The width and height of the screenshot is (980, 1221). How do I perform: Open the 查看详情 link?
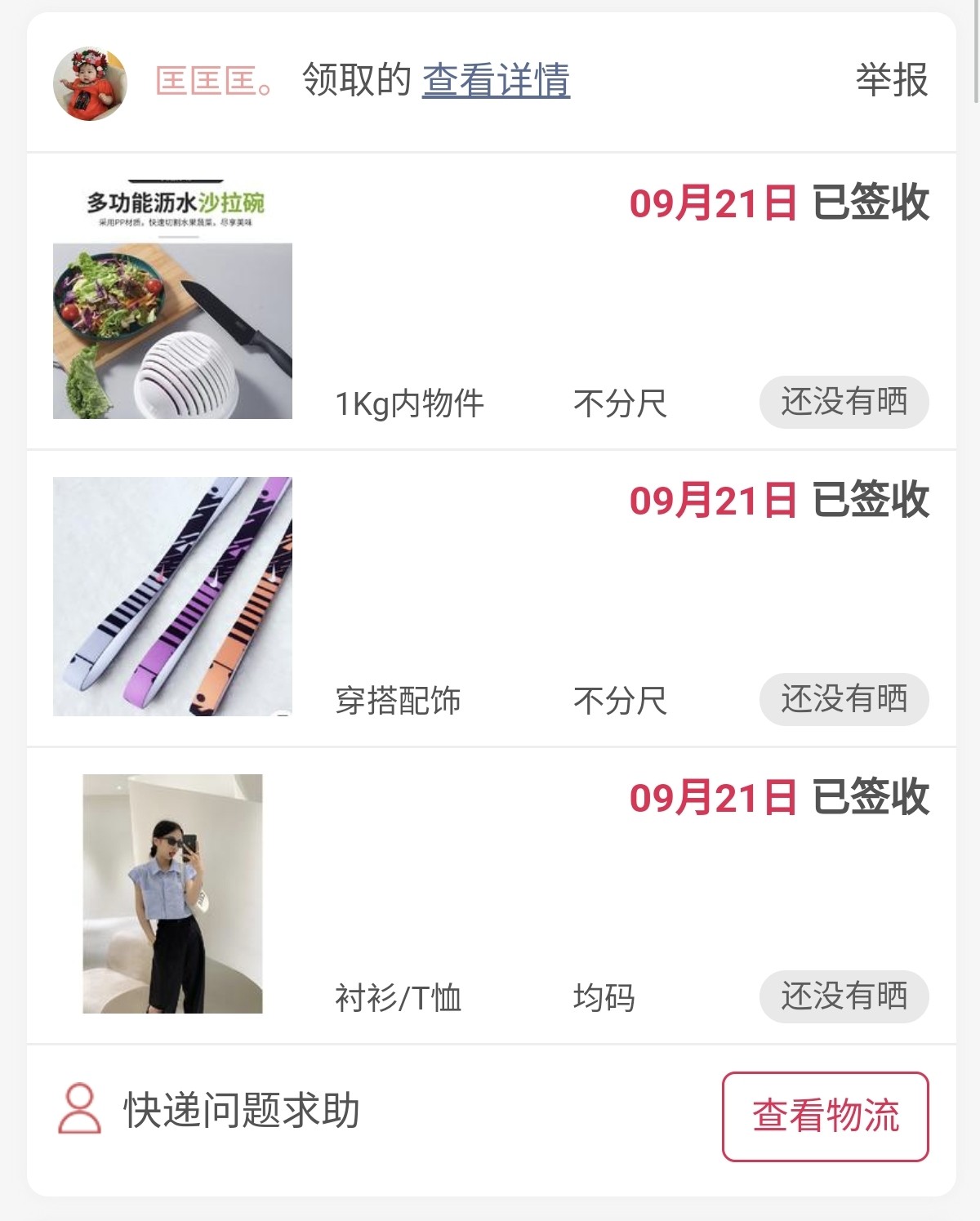(x=496, y=81)
